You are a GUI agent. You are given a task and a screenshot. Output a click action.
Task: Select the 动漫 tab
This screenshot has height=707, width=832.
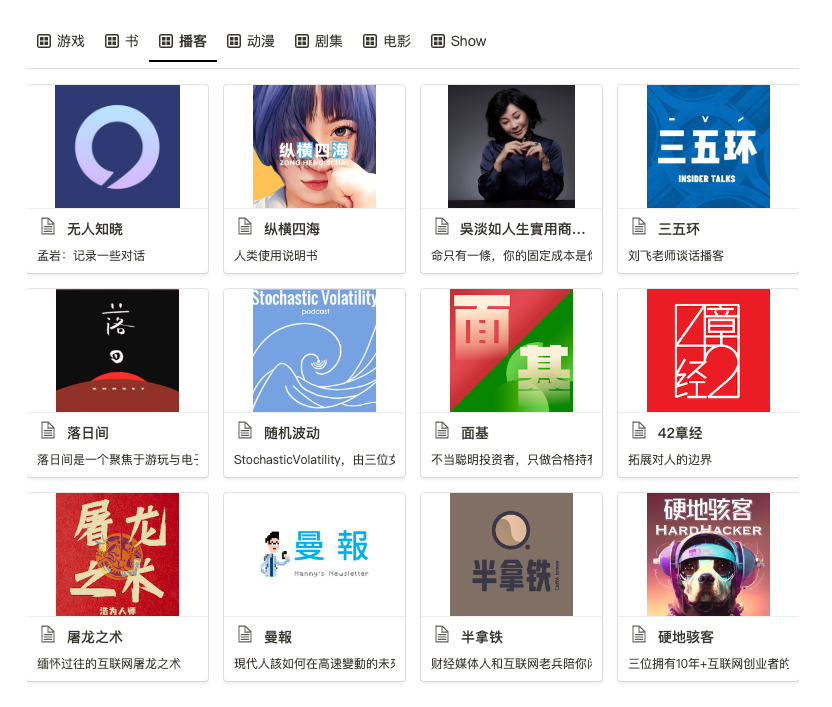point(251,41)
